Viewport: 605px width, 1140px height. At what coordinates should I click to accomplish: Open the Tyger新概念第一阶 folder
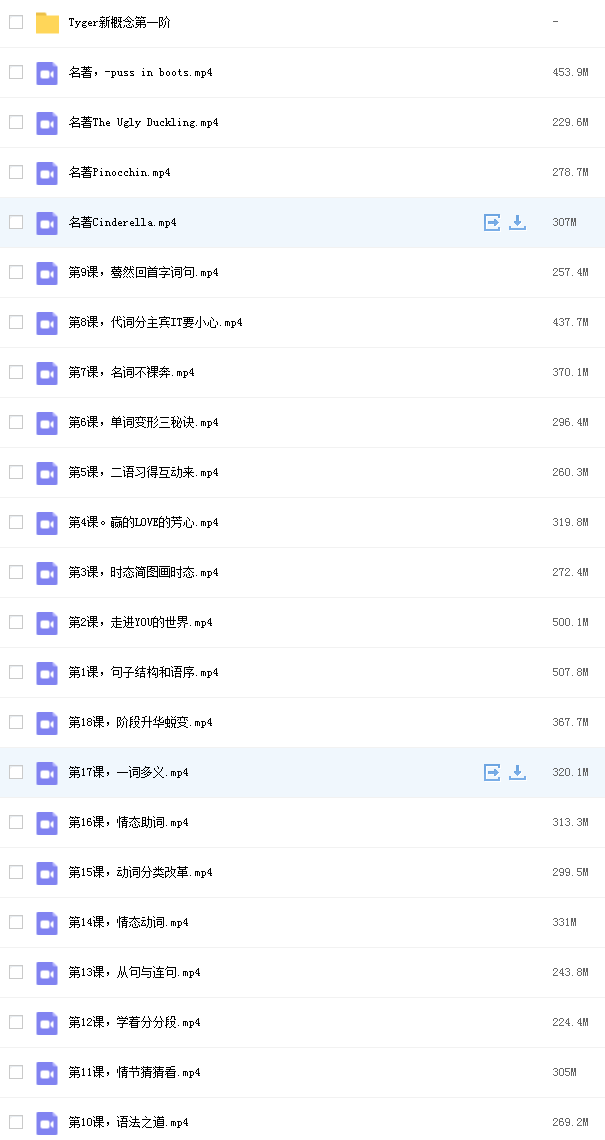[119, 23]
